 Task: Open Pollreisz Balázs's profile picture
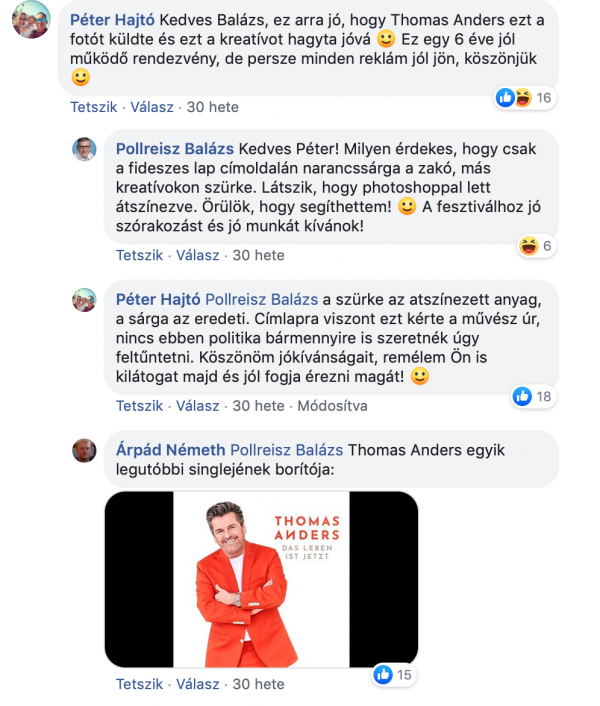[x=84, y=149]
